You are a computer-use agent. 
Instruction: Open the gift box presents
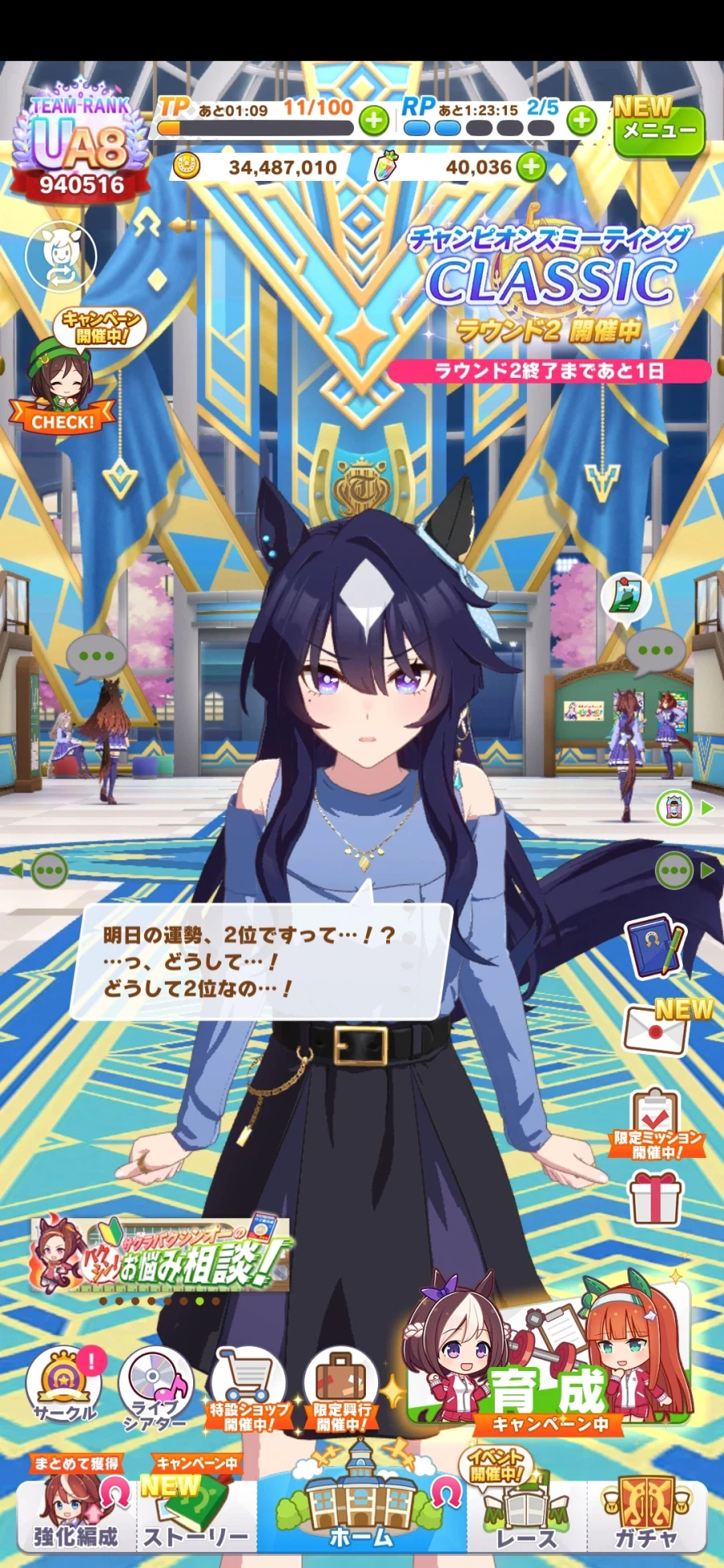tap(655, 1198)
